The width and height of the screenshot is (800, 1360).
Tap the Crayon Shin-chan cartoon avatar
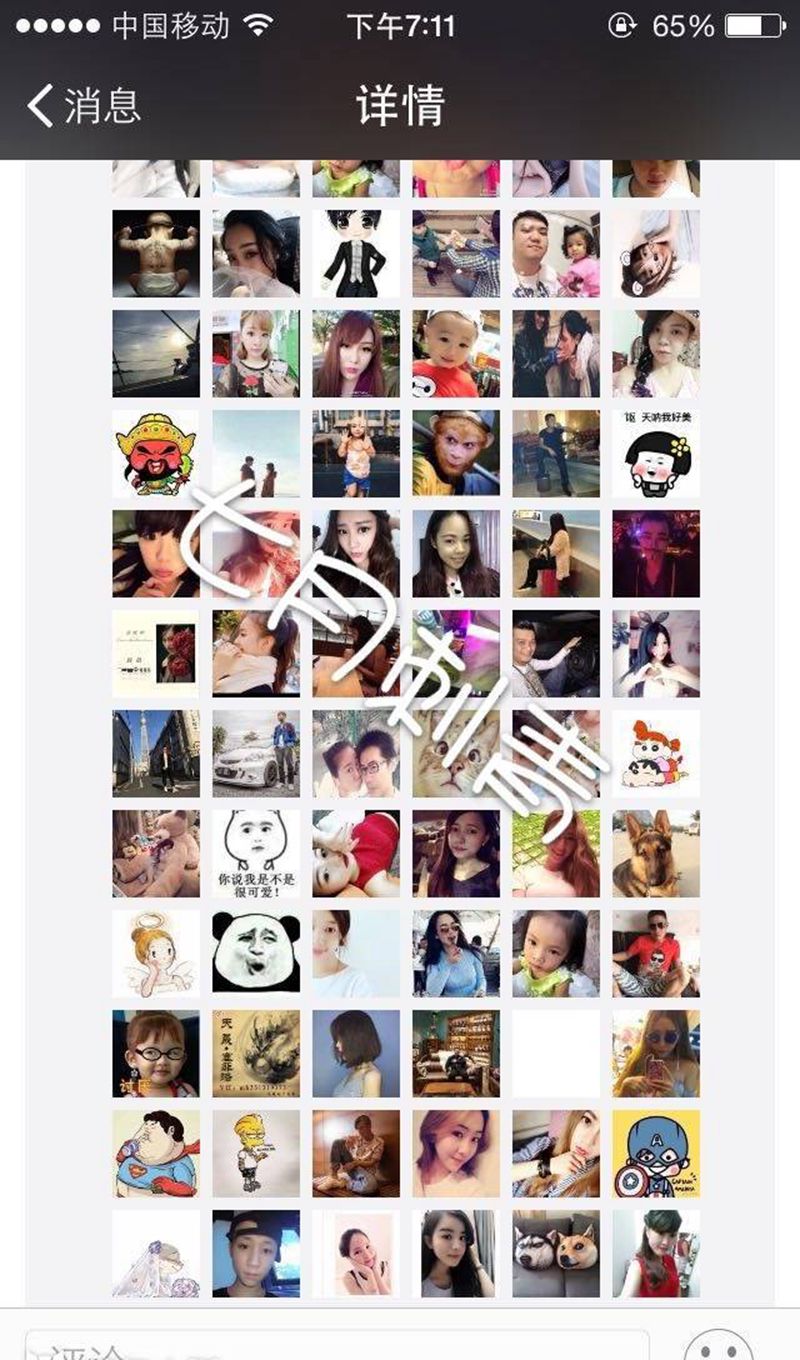(x=656, y=753)
